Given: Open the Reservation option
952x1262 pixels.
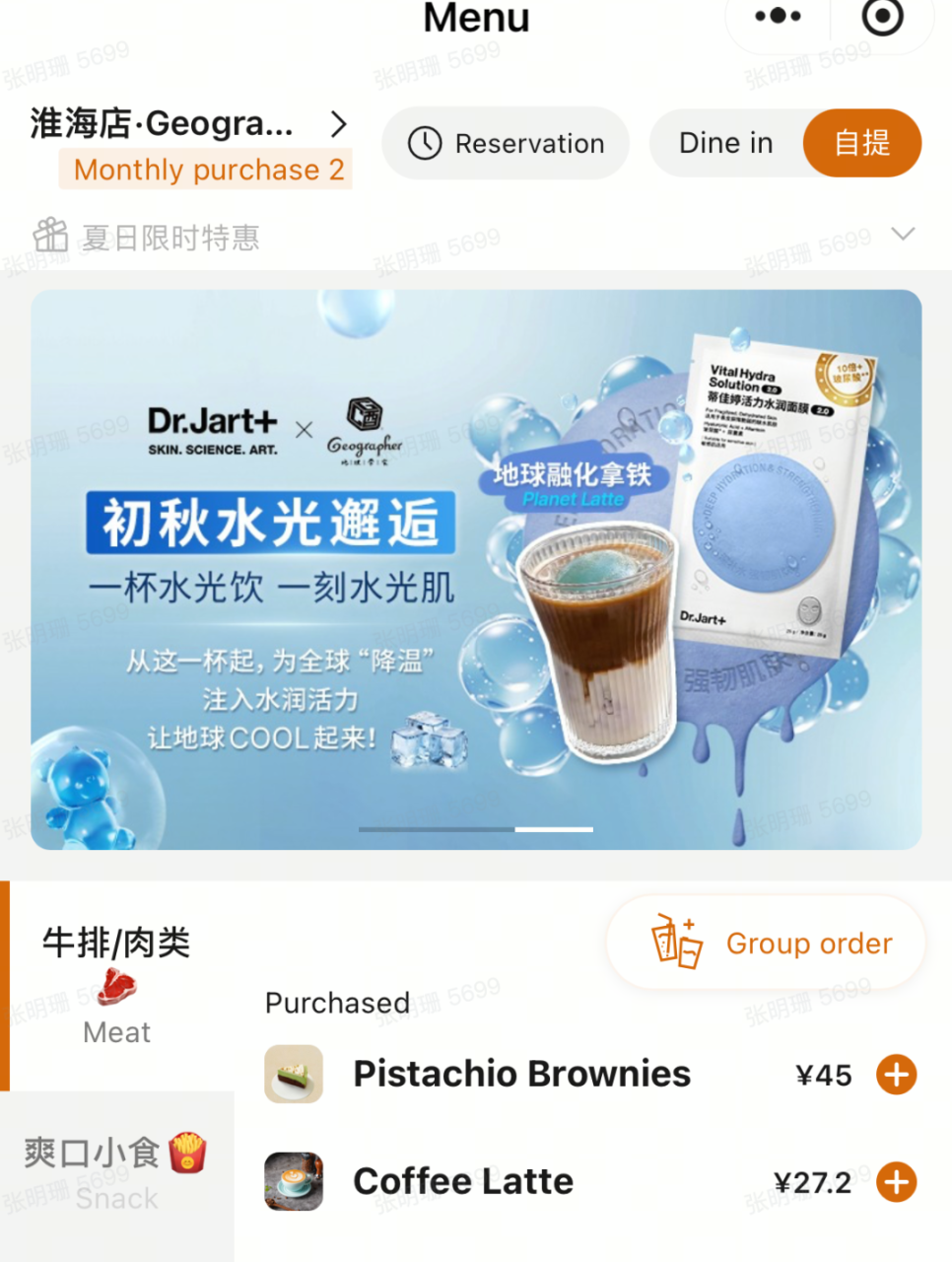Looking at the screenshot, I should [x=506, y=144].
